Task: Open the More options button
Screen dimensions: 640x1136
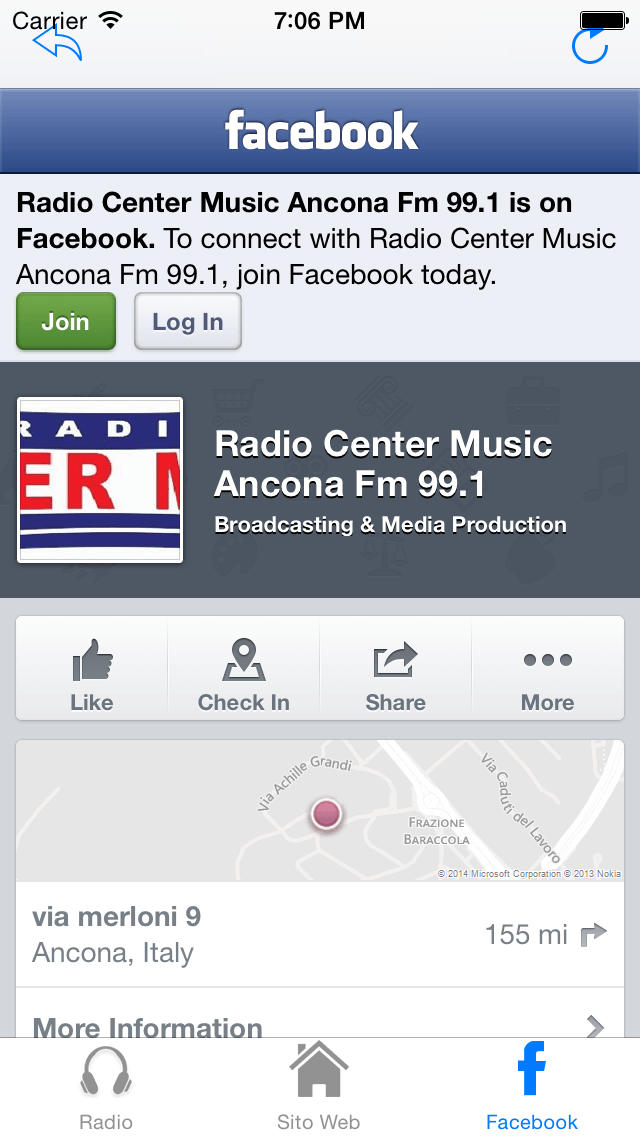Action: click(x=547, y=668)
